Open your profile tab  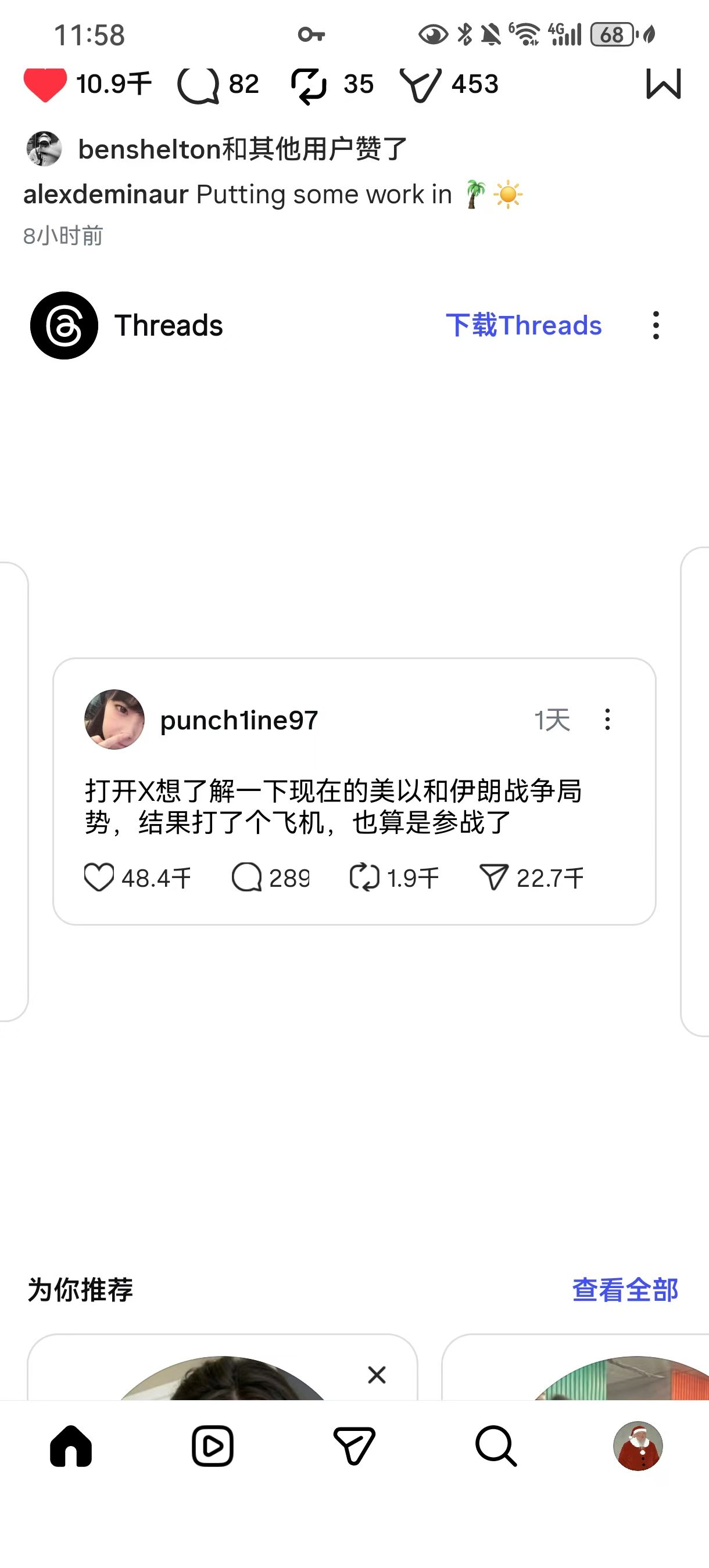point(638,1445)
